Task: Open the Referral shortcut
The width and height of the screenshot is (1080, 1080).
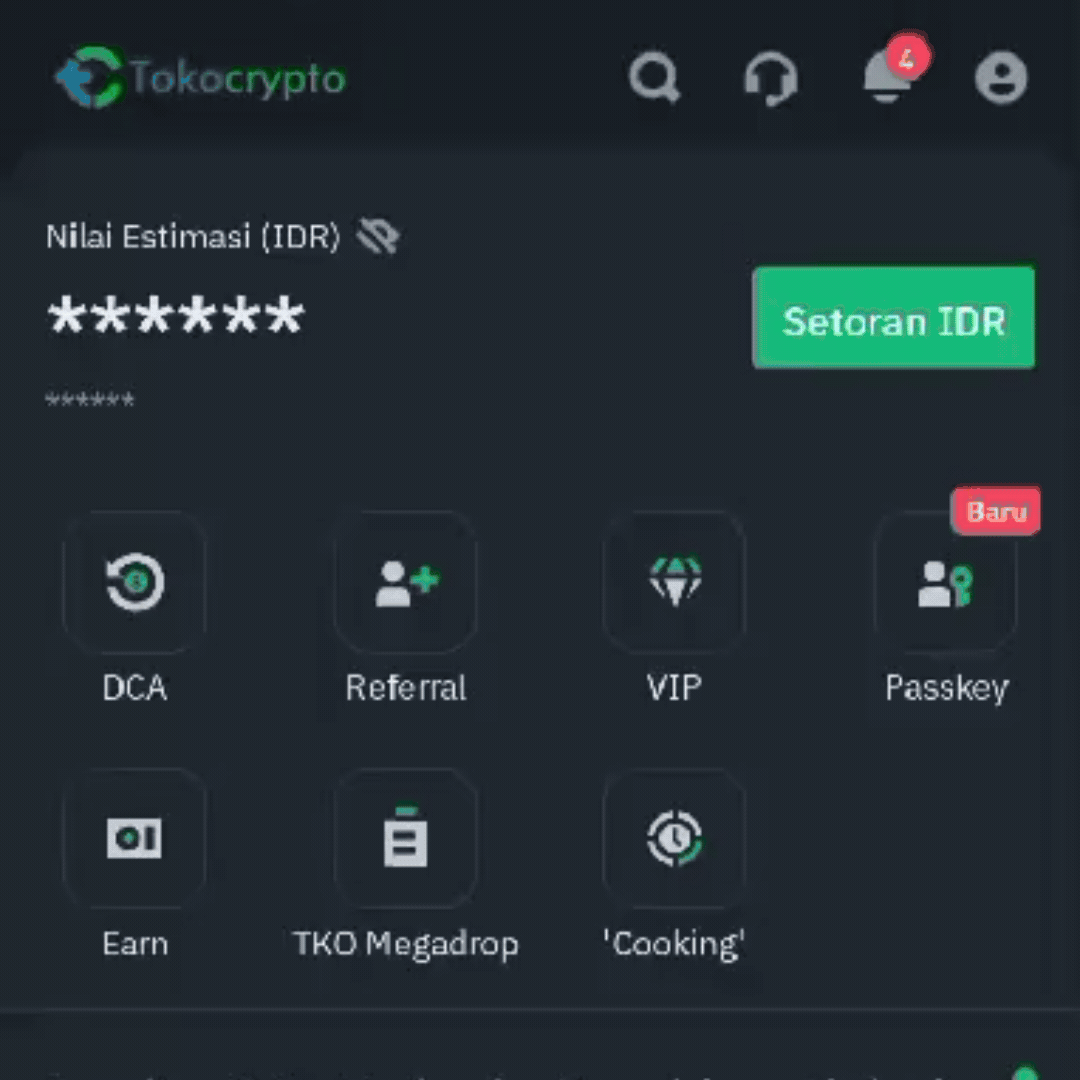Action: [x=406, y=583]
